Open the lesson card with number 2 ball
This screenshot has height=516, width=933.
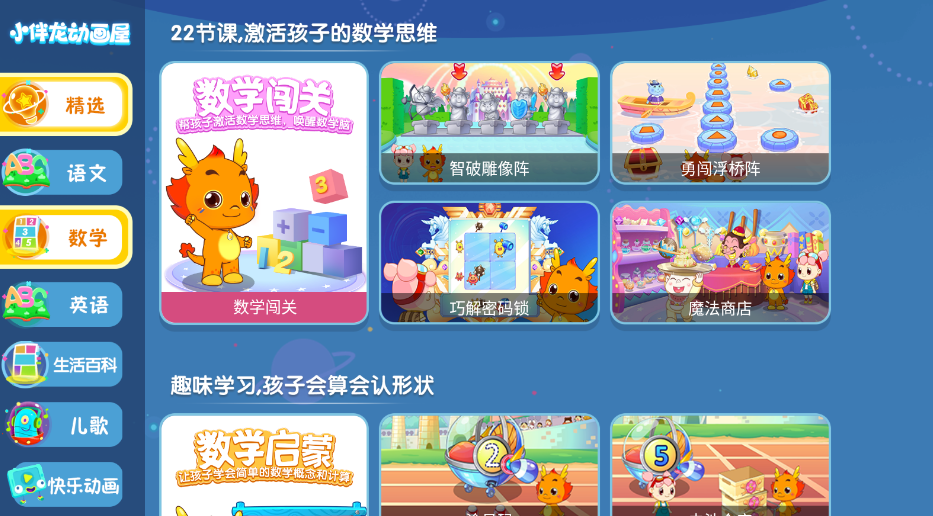(489, 465)
